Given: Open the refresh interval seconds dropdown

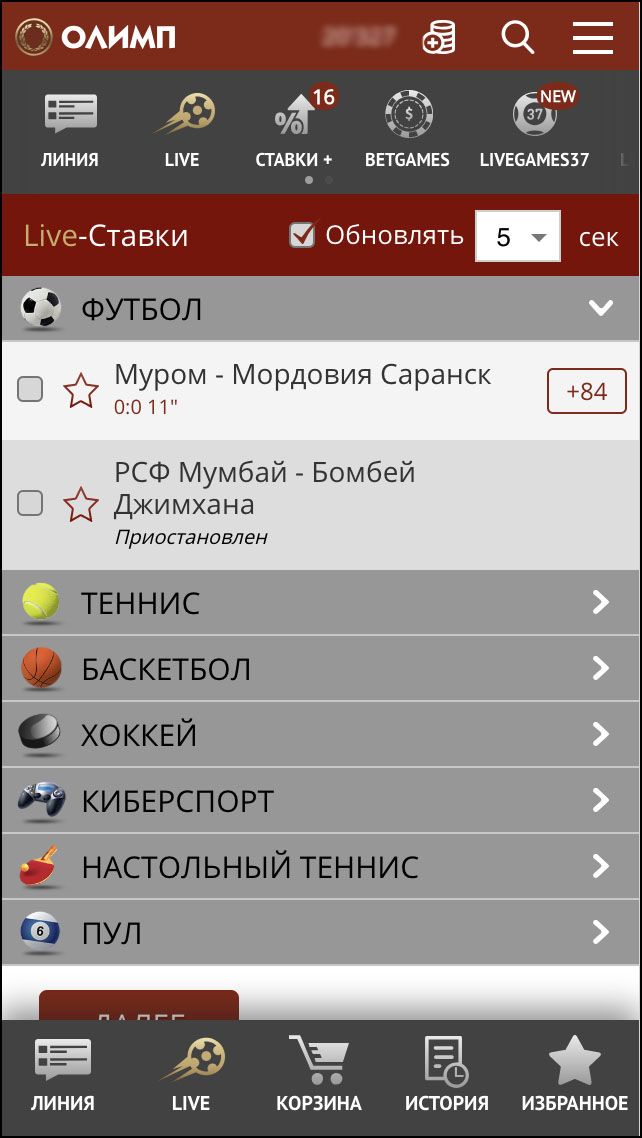Looking at the screenshot, I should 517,237.
